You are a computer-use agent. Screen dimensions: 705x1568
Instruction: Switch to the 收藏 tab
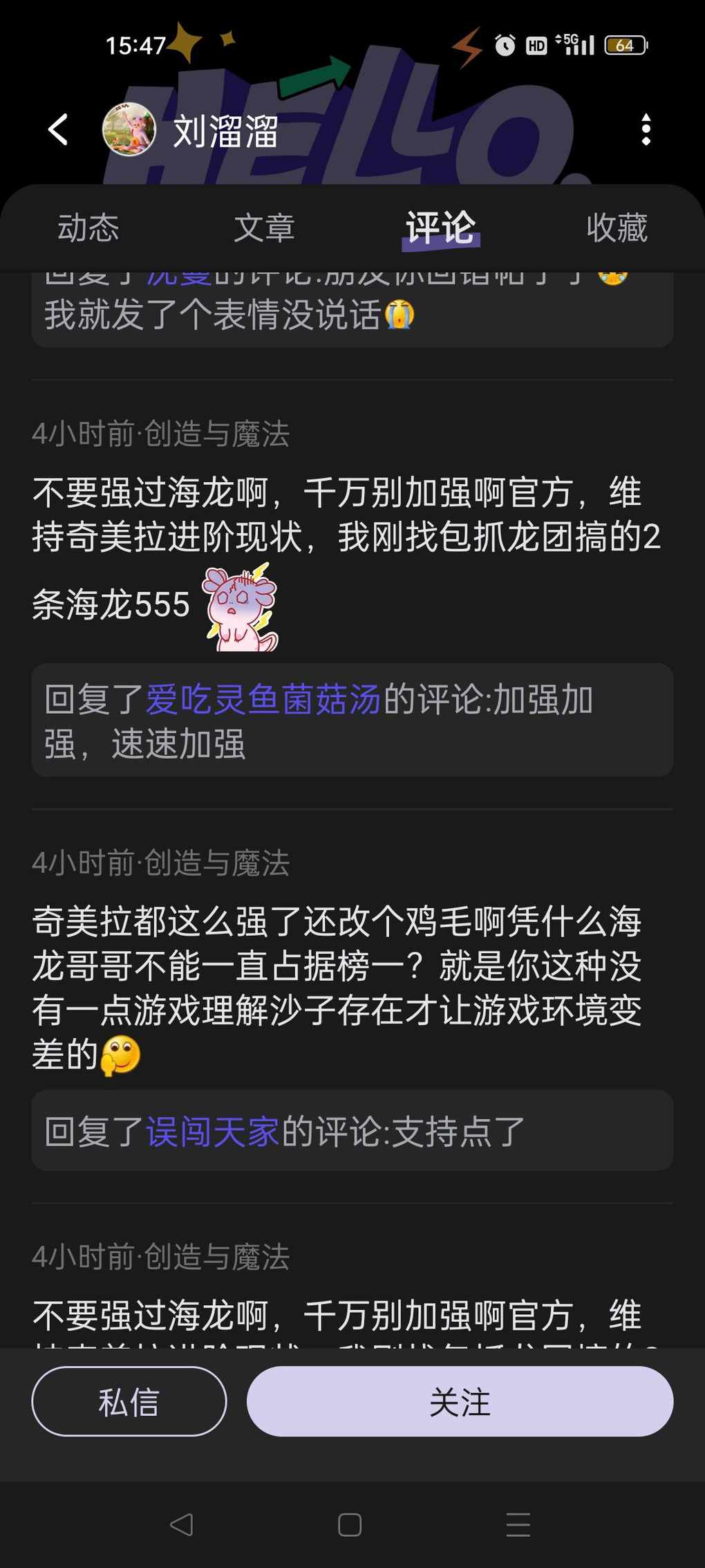[617, 228]
